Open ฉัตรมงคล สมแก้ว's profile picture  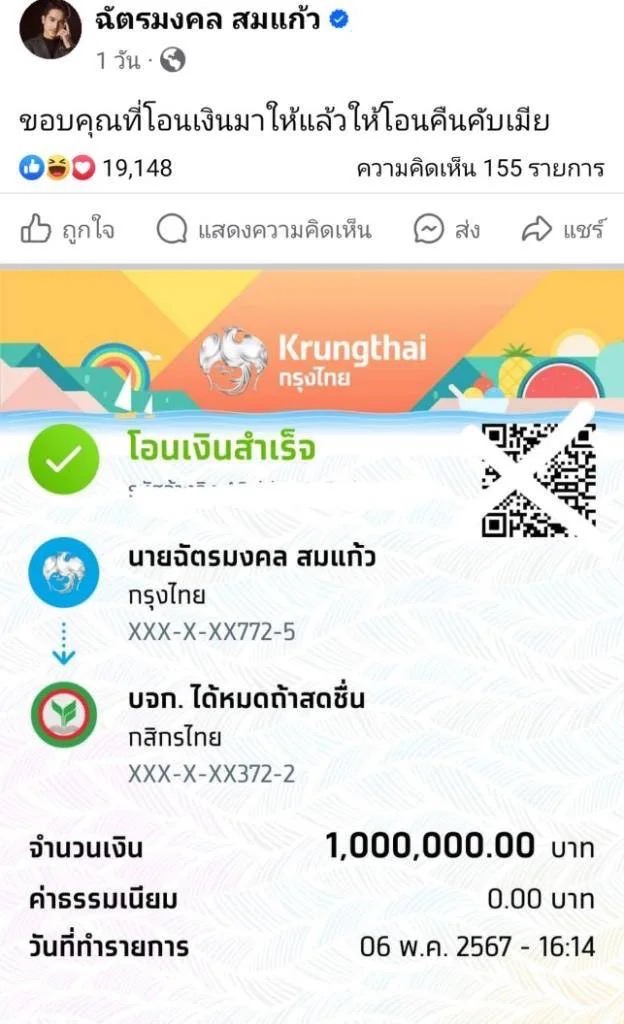(49, 28)
